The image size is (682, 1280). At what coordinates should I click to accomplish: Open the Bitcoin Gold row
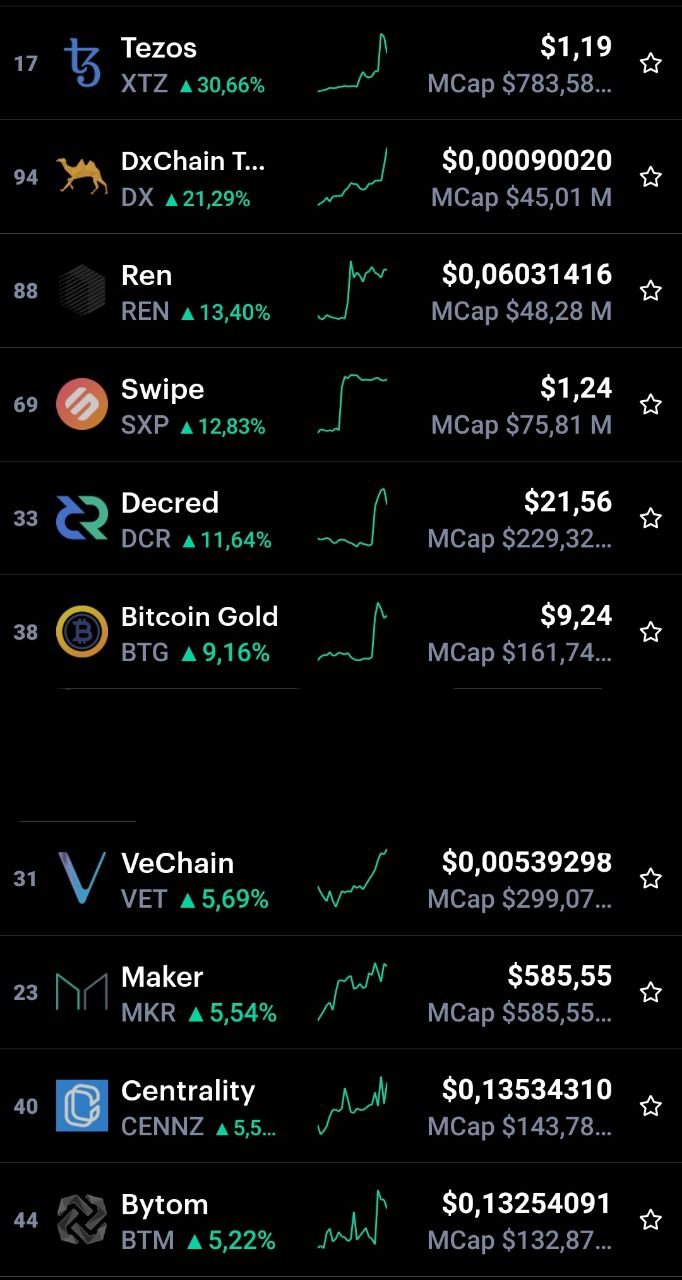point(341,632)
